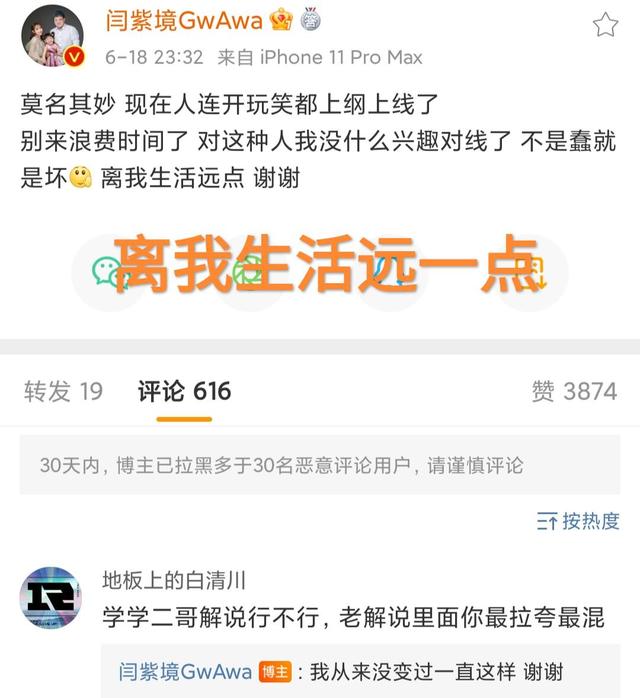Visit commenter 地板上的白清川's profile name
The image size is (640, 698).
coord(174,580)
